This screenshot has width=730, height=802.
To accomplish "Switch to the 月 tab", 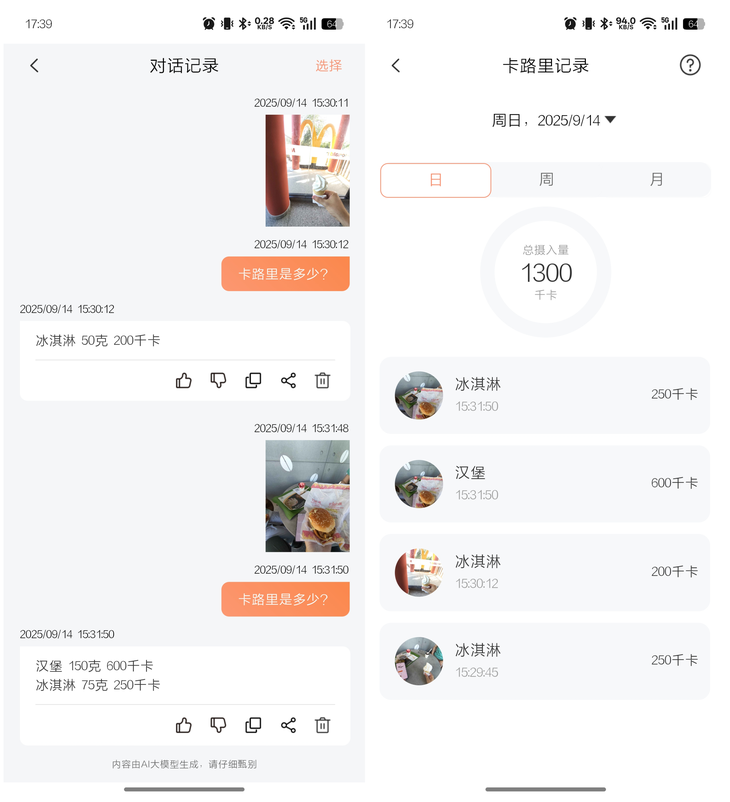I will tap(656, 180).
